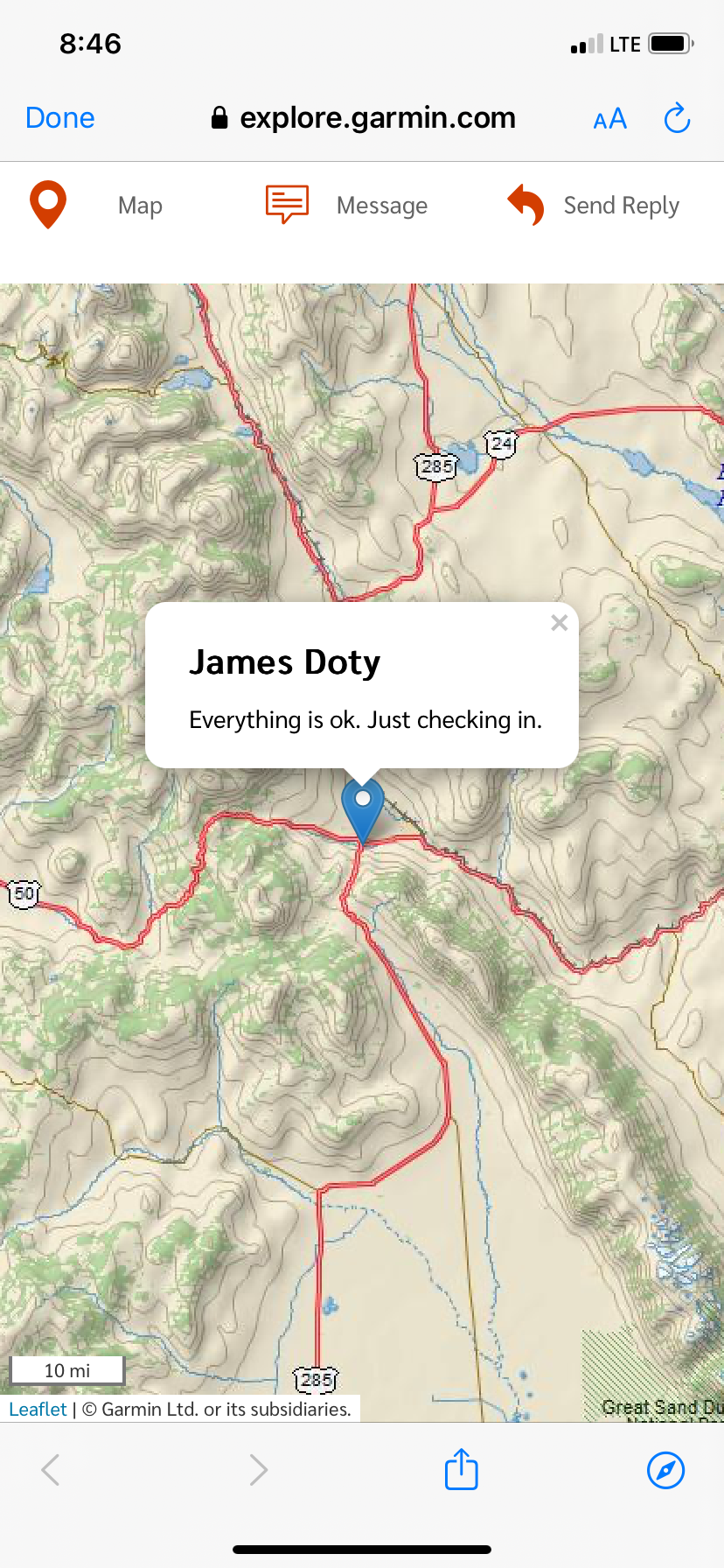Tap the explore.garmin.com address bar
724x1568 pixels.
[363, 118]
